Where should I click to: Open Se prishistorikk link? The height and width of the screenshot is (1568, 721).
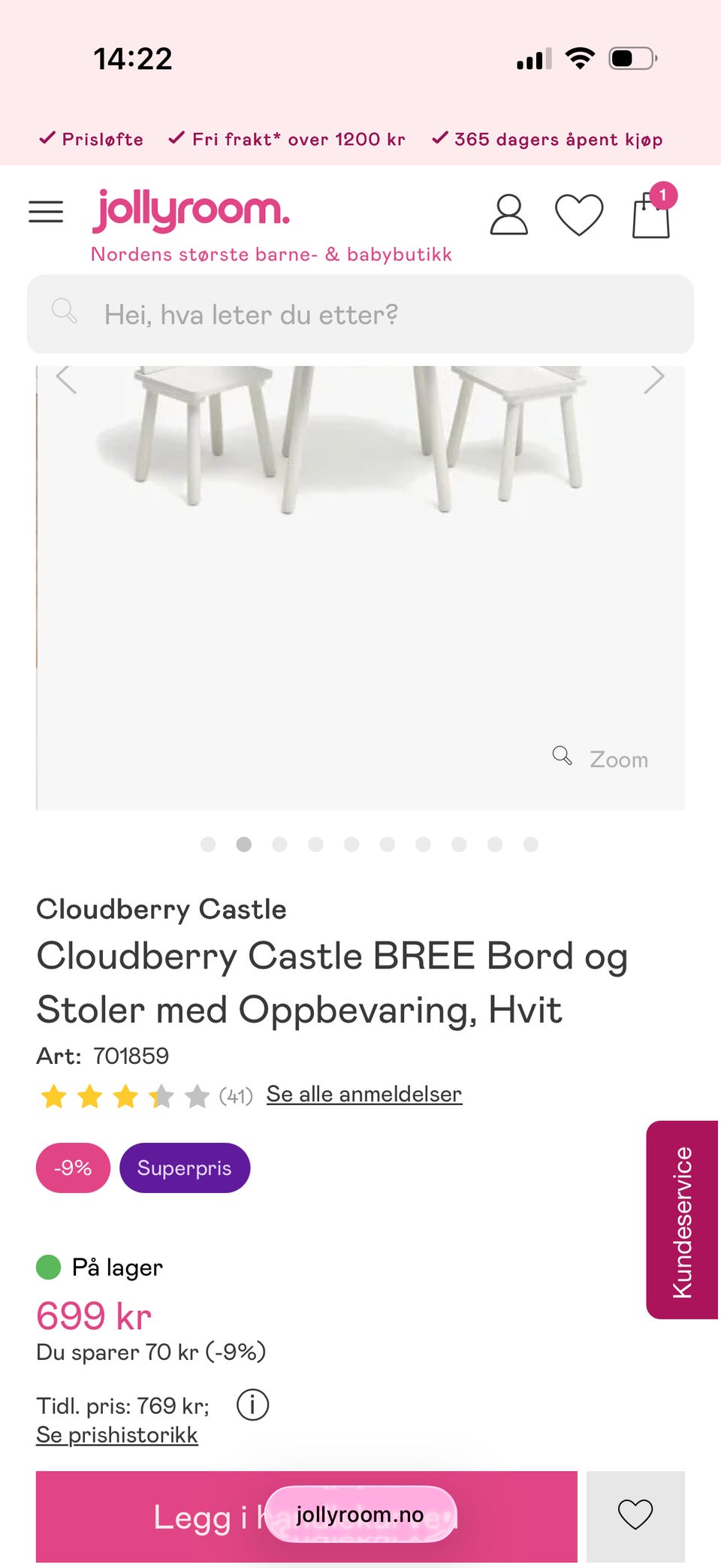116,1434
